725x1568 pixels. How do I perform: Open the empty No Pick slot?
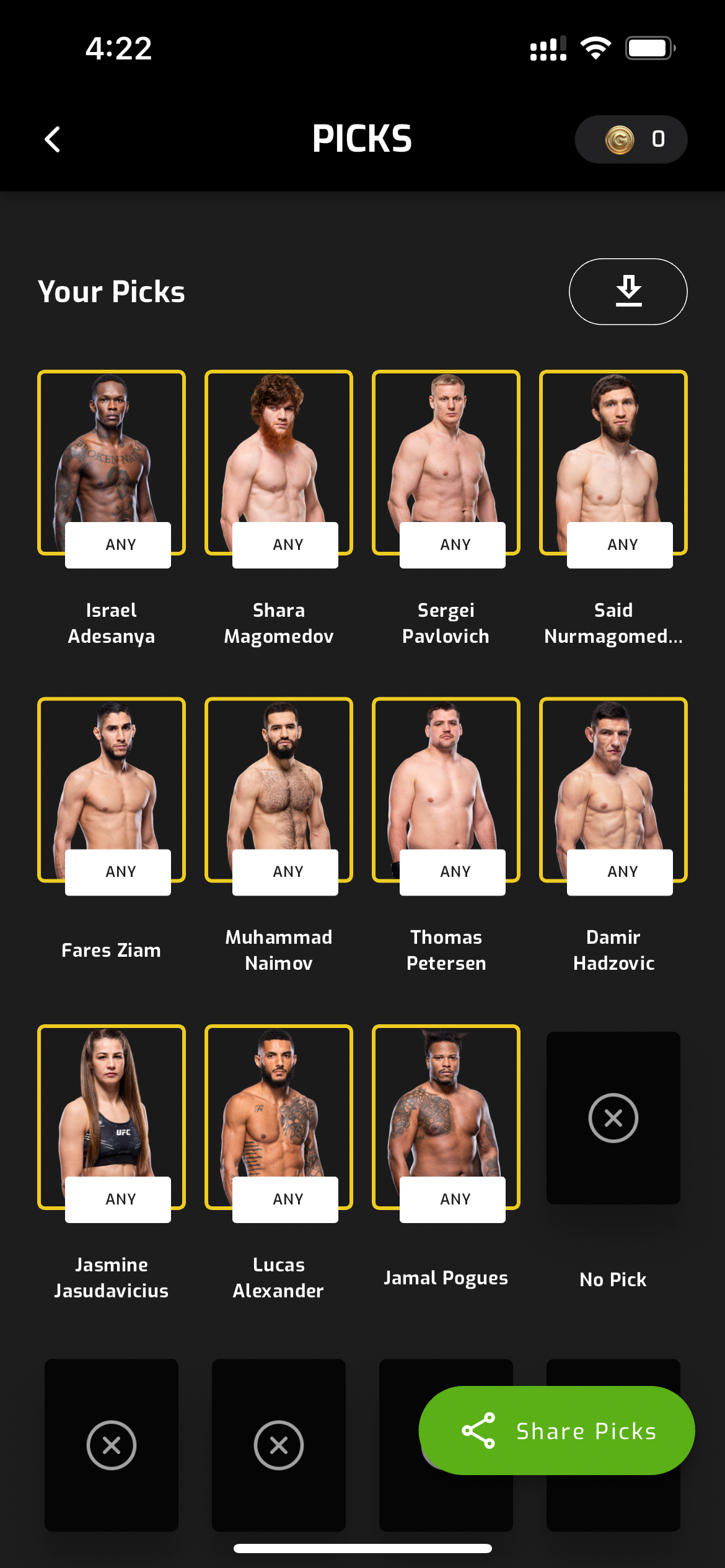pos(613,1118)
